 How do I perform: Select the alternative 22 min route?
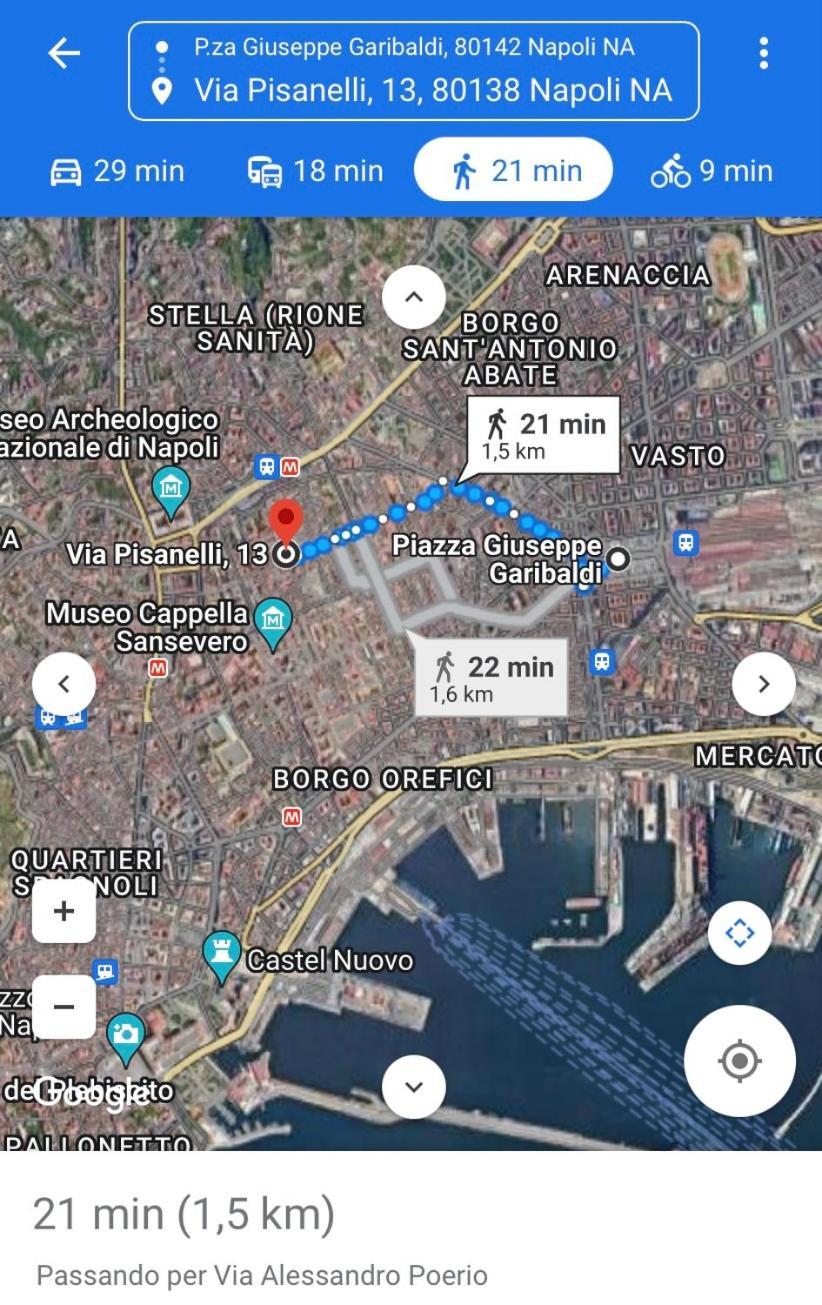click(491, 677)
